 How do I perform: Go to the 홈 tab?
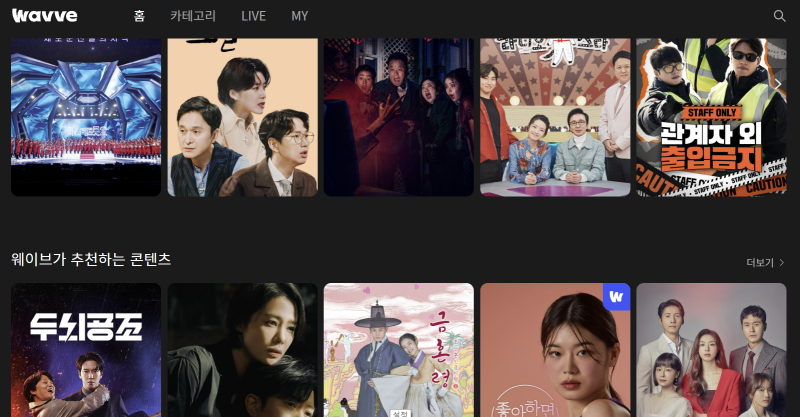[x=139, y=16]
